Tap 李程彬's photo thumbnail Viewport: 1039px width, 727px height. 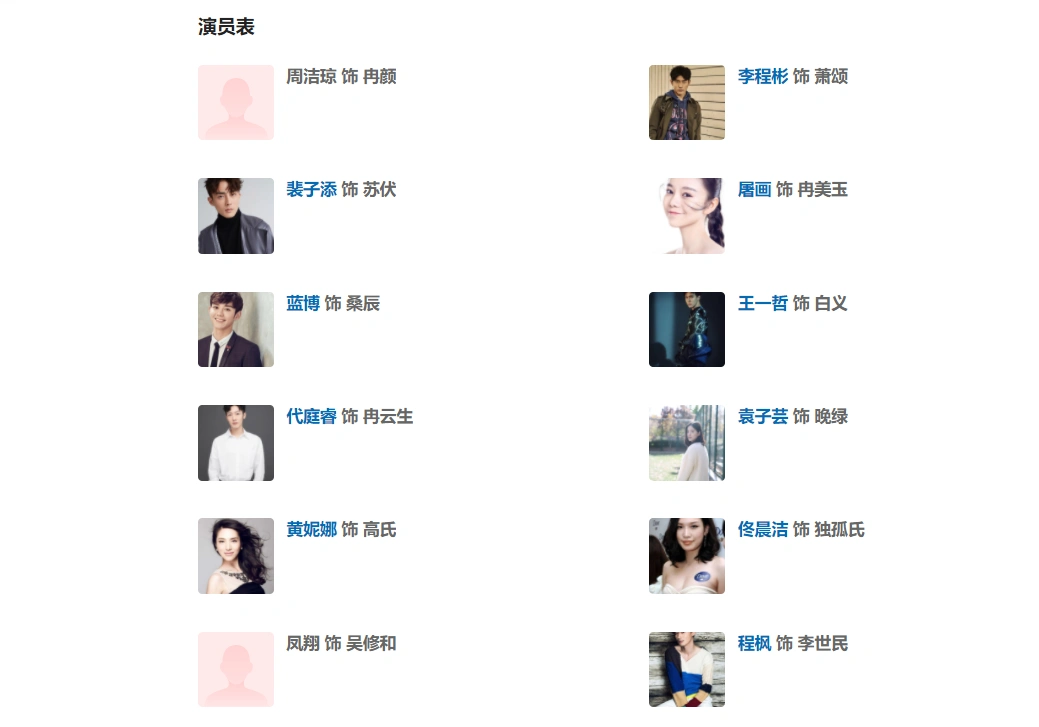pos(686,103)
